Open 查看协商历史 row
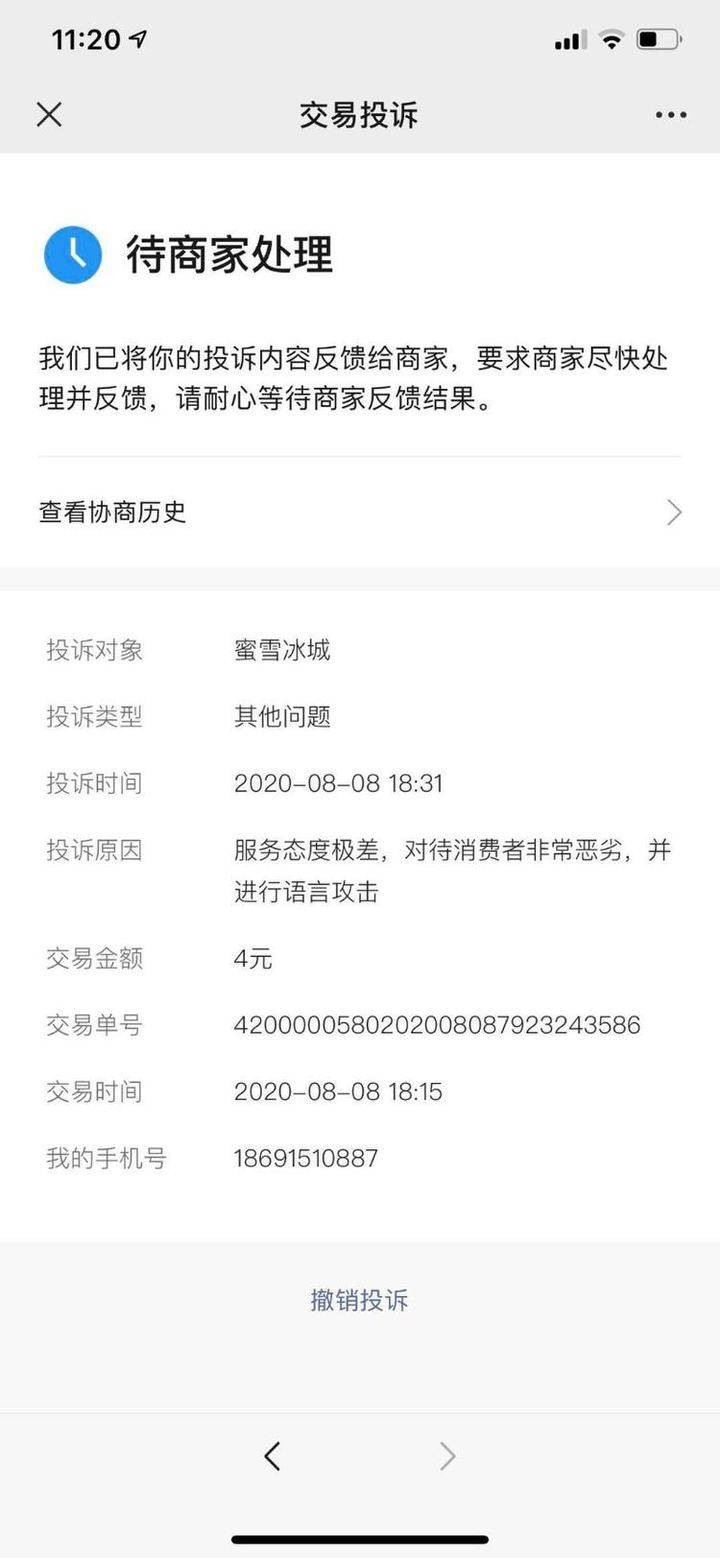Viewport: 720px width, 1558px height. (360, 513)
